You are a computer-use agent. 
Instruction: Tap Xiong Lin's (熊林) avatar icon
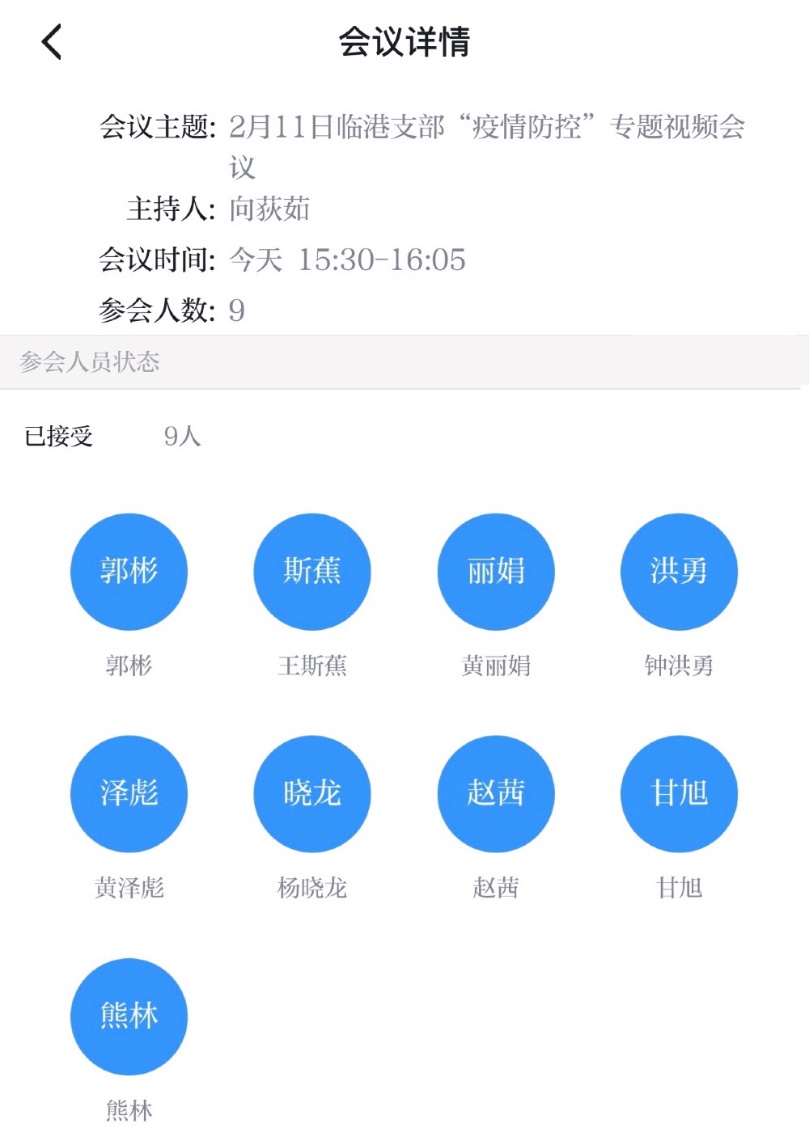[x=129, y=1015]
